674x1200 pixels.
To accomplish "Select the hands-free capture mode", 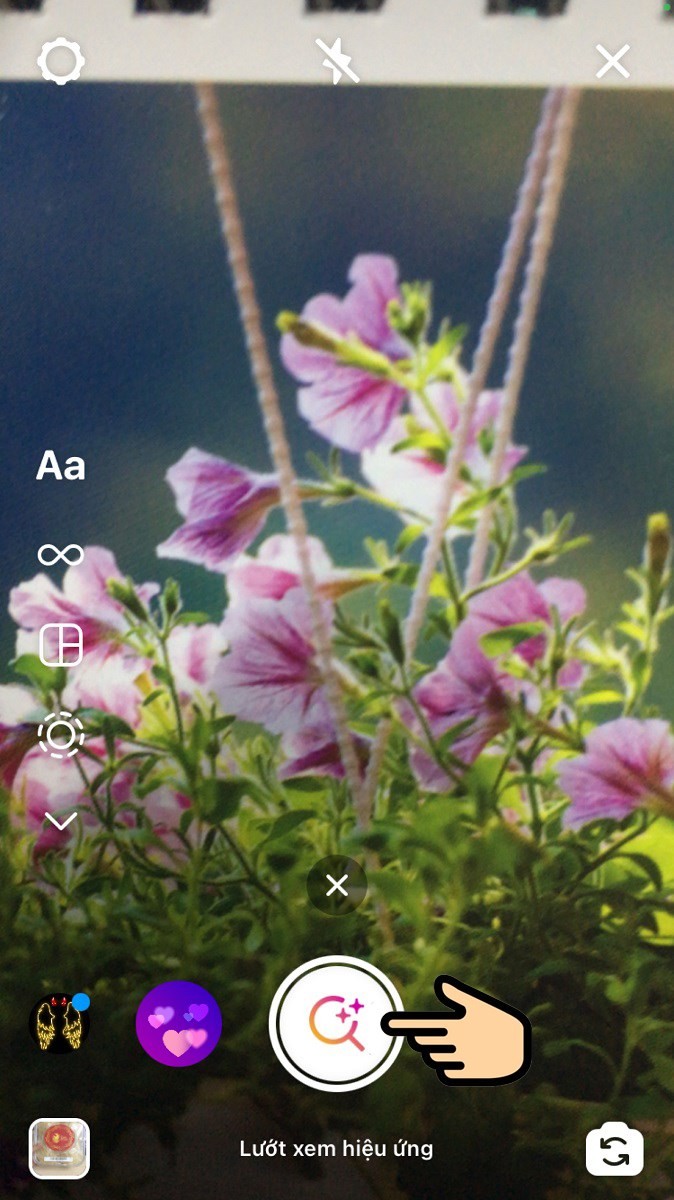I will coord(61,736).
